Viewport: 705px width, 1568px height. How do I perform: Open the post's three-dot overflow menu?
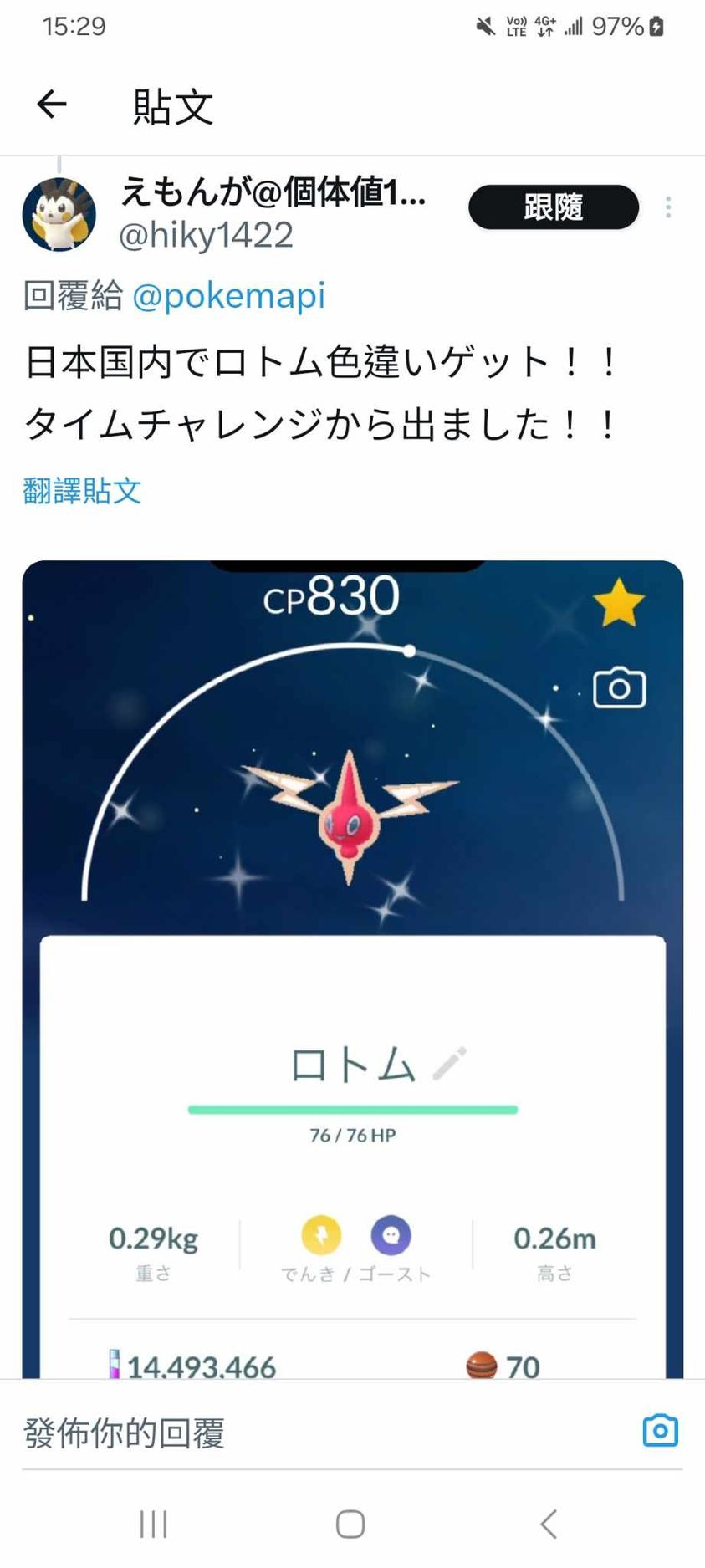click(x=667, y=207)
